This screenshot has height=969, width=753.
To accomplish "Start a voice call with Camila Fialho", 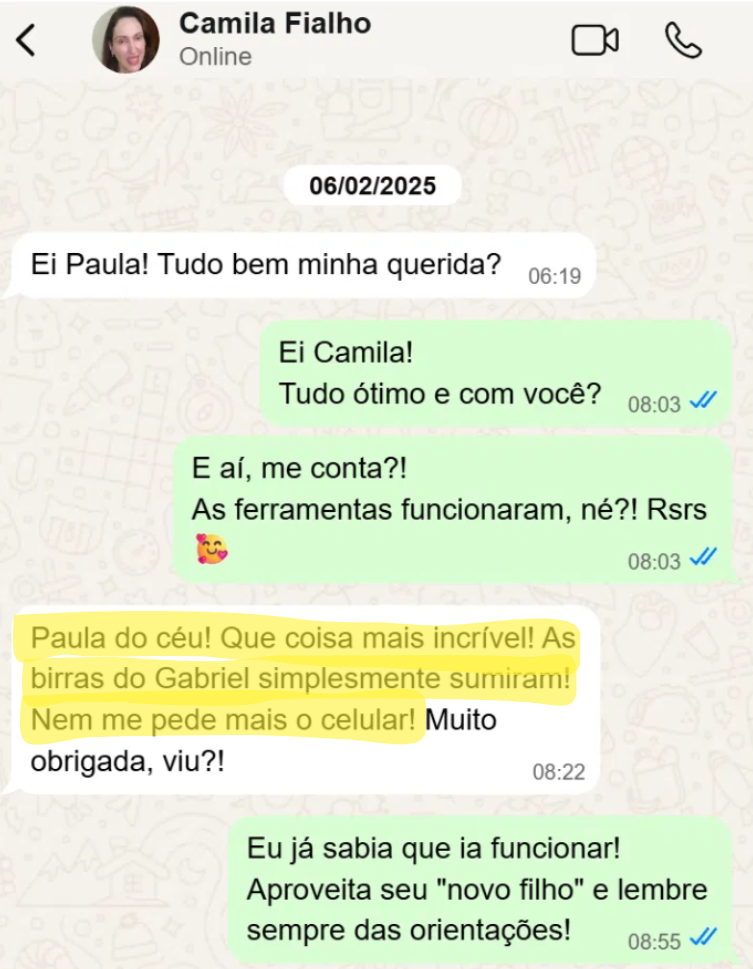I will tap(683, 40).
